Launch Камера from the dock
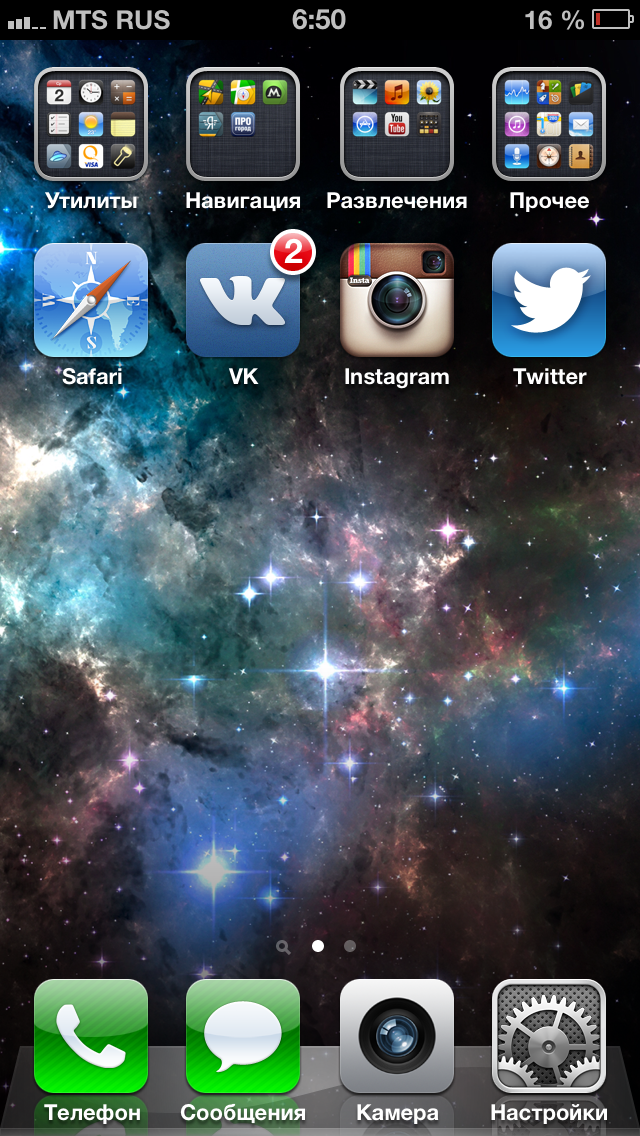This screenshot has height=1136, width=640. (396, 1036)
